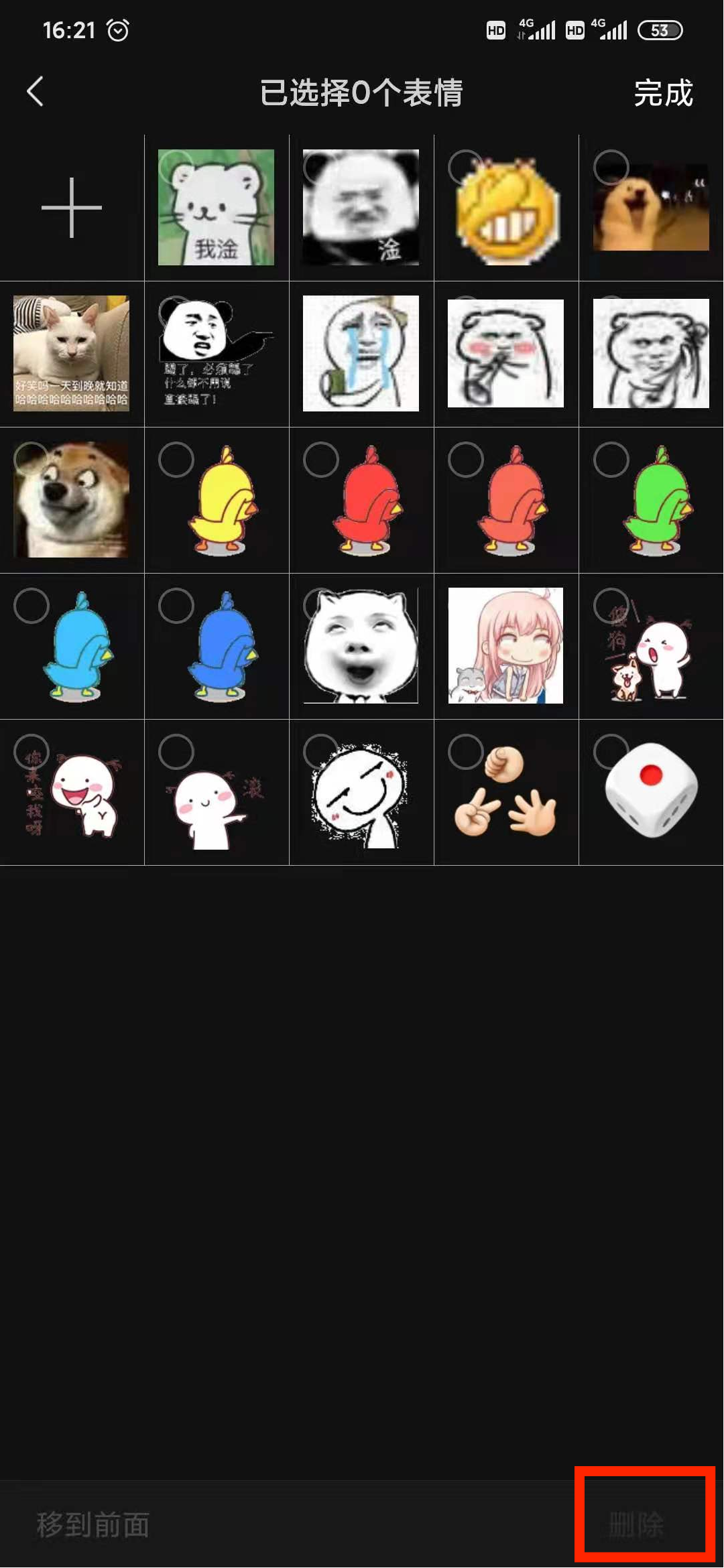
Task: Add a new sticker with plus tile
Action: tap(72, 208)
